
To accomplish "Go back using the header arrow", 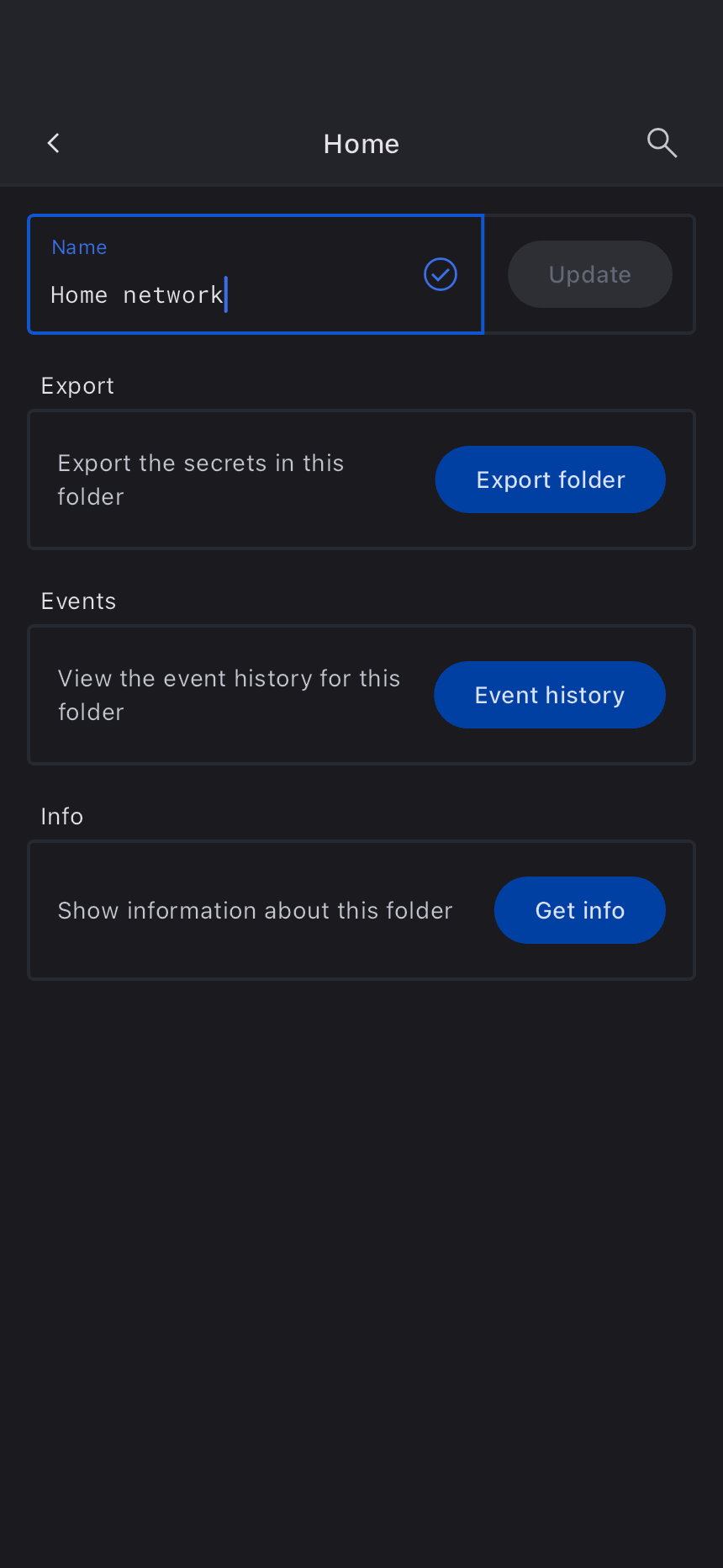I will coord(54,144).
